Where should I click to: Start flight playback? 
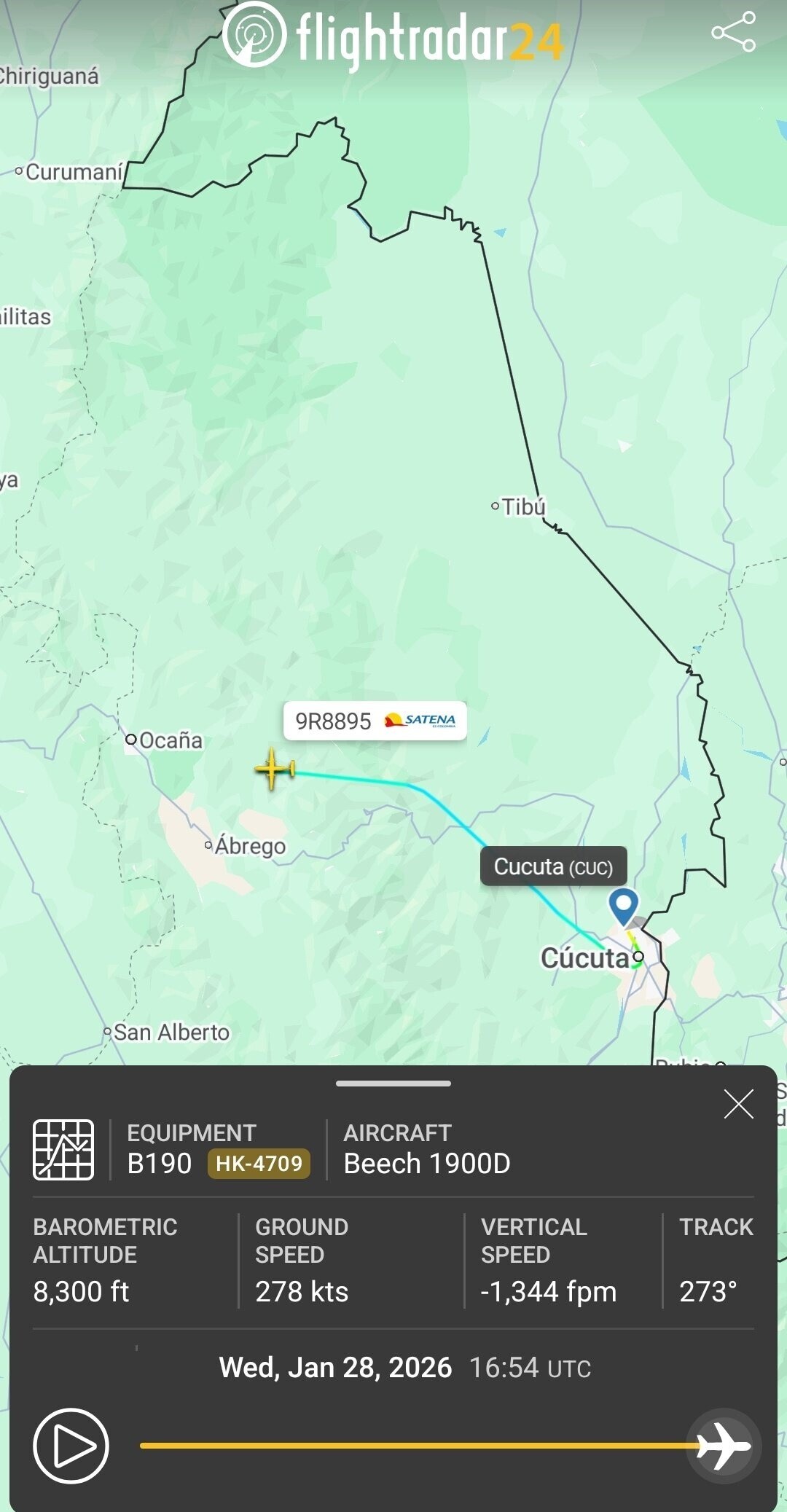(x=71, y=1446)
